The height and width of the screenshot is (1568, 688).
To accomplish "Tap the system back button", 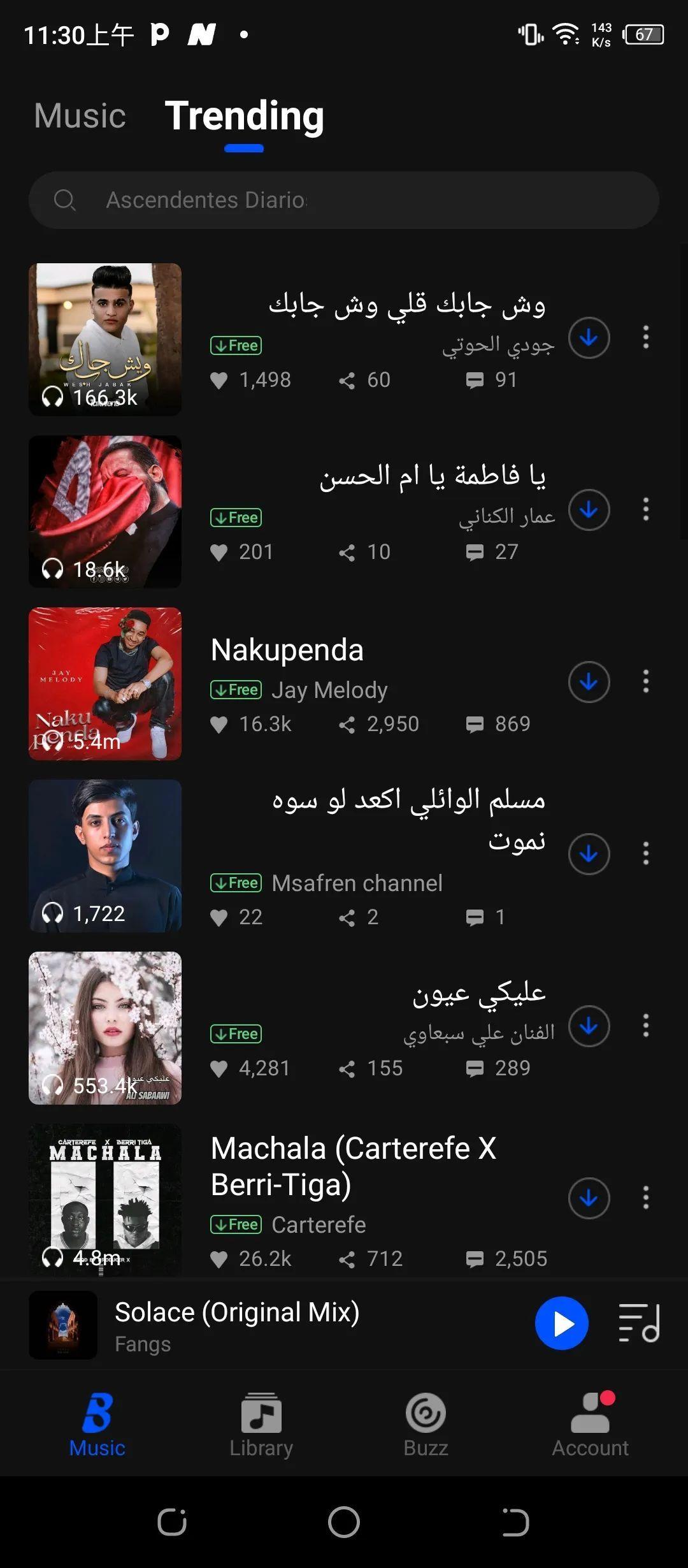I will pos(515,1523).
